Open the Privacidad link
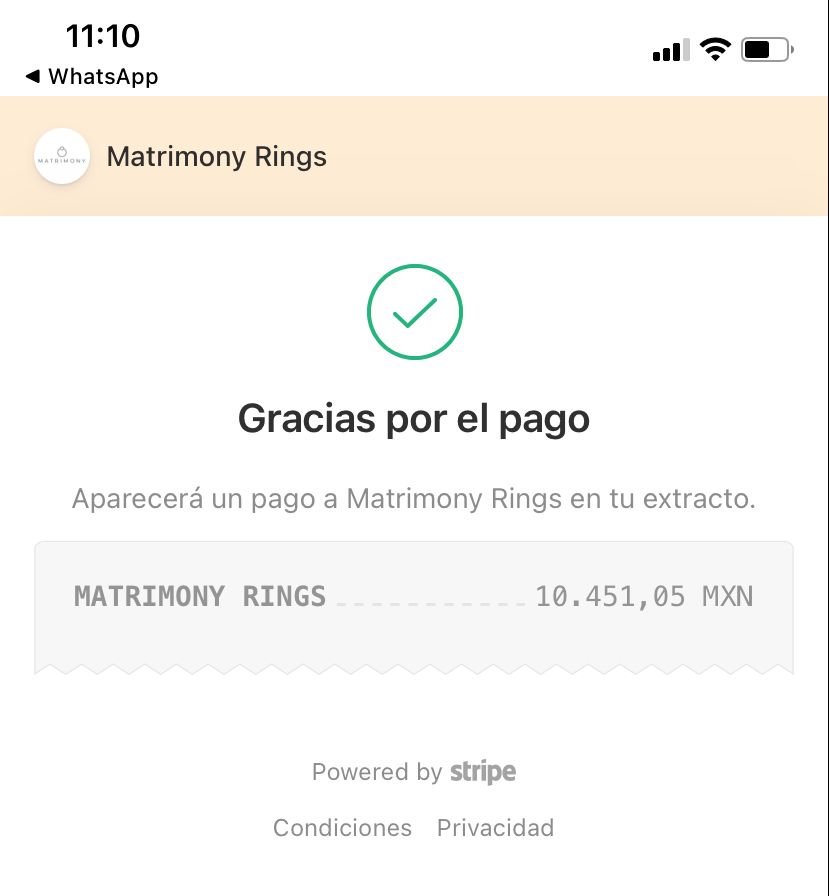The height and width of the screenshot is (896, 829). click(x=495, y=828)
